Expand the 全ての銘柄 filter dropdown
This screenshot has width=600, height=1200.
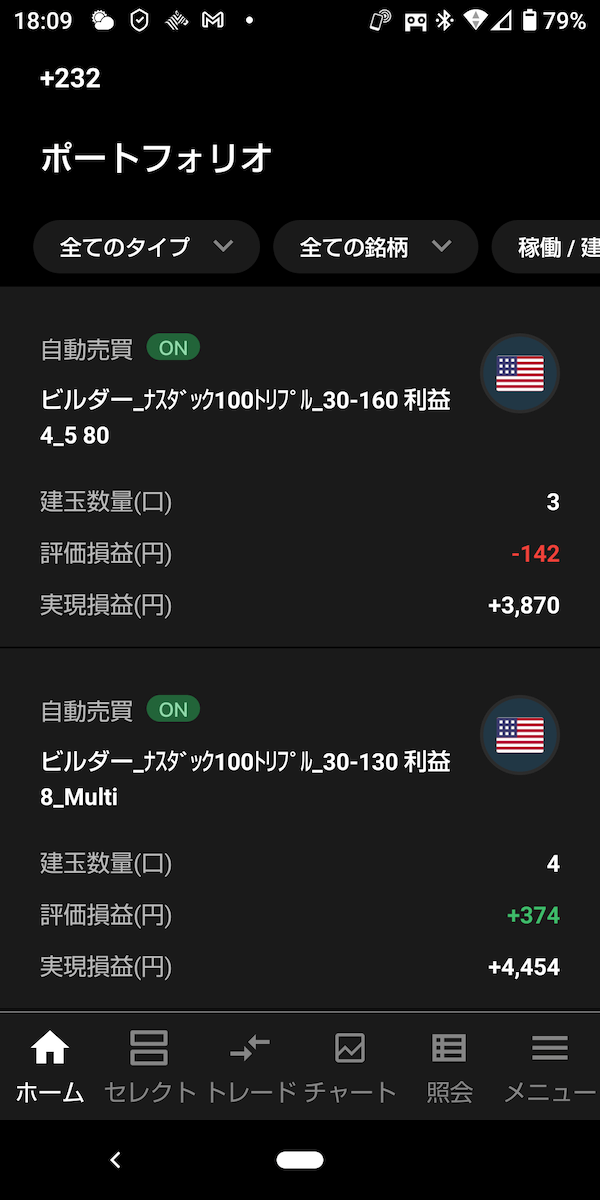[x=375, y=247]
